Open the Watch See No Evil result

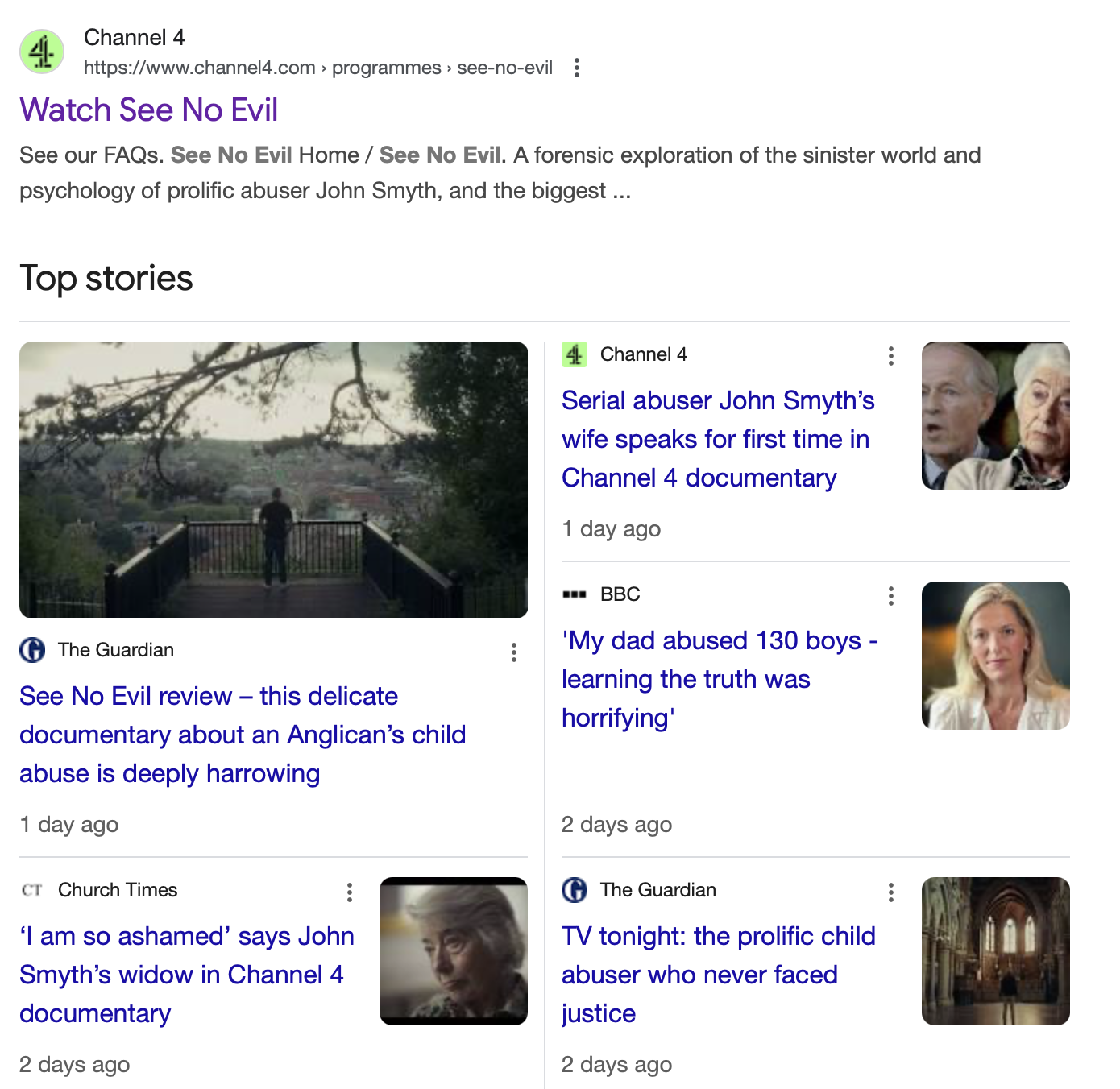point(148,110)
